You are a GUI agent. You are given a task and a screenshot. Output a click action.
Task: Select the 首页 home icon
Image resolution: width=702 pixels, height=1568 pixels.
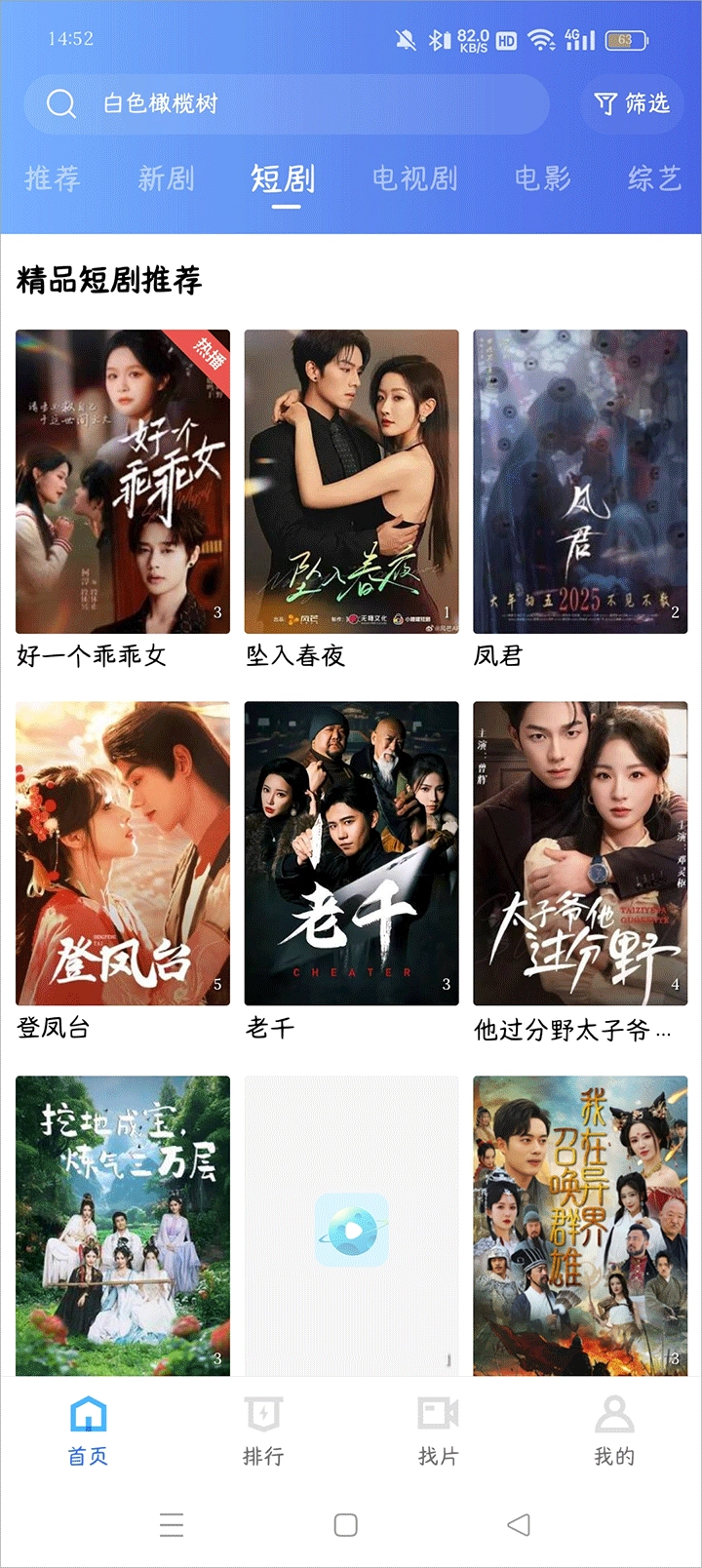(87, 1412)
